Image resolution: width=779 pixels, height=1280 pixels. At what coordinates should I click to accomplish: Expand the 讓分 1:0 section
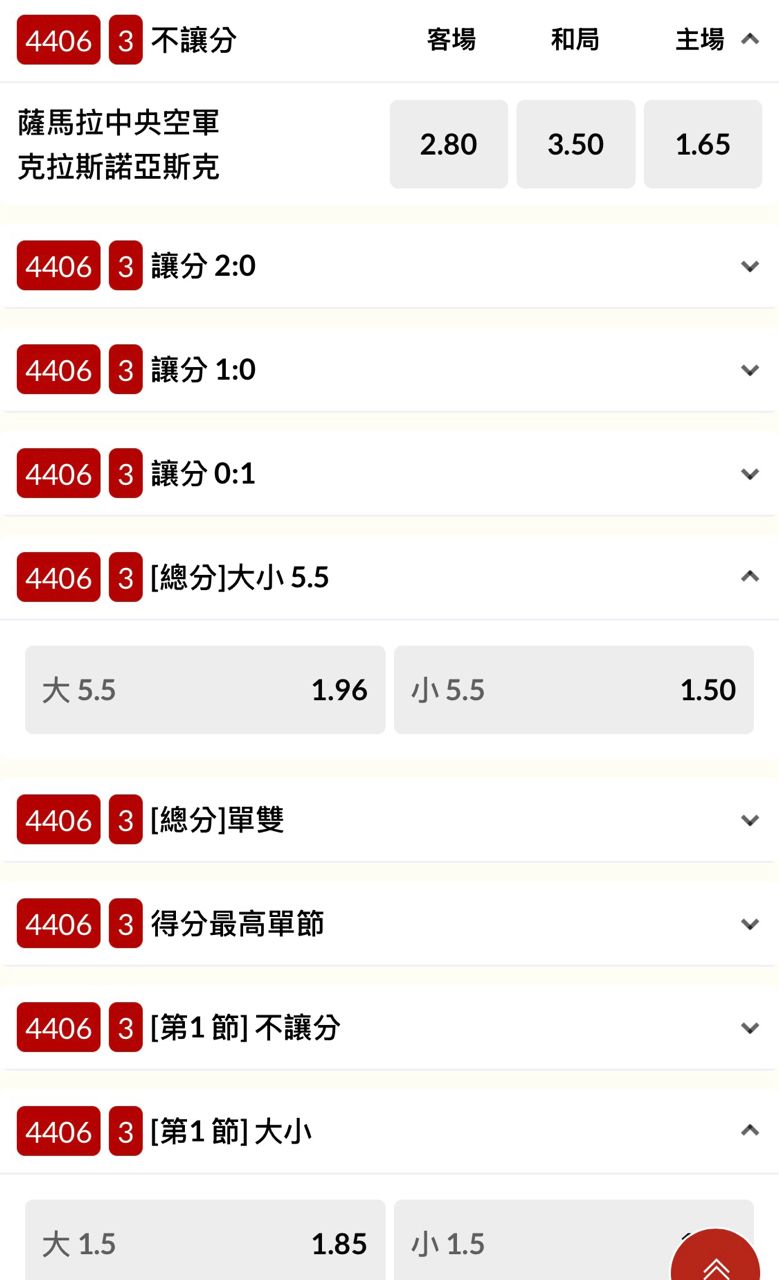click(x=749, y=370)
